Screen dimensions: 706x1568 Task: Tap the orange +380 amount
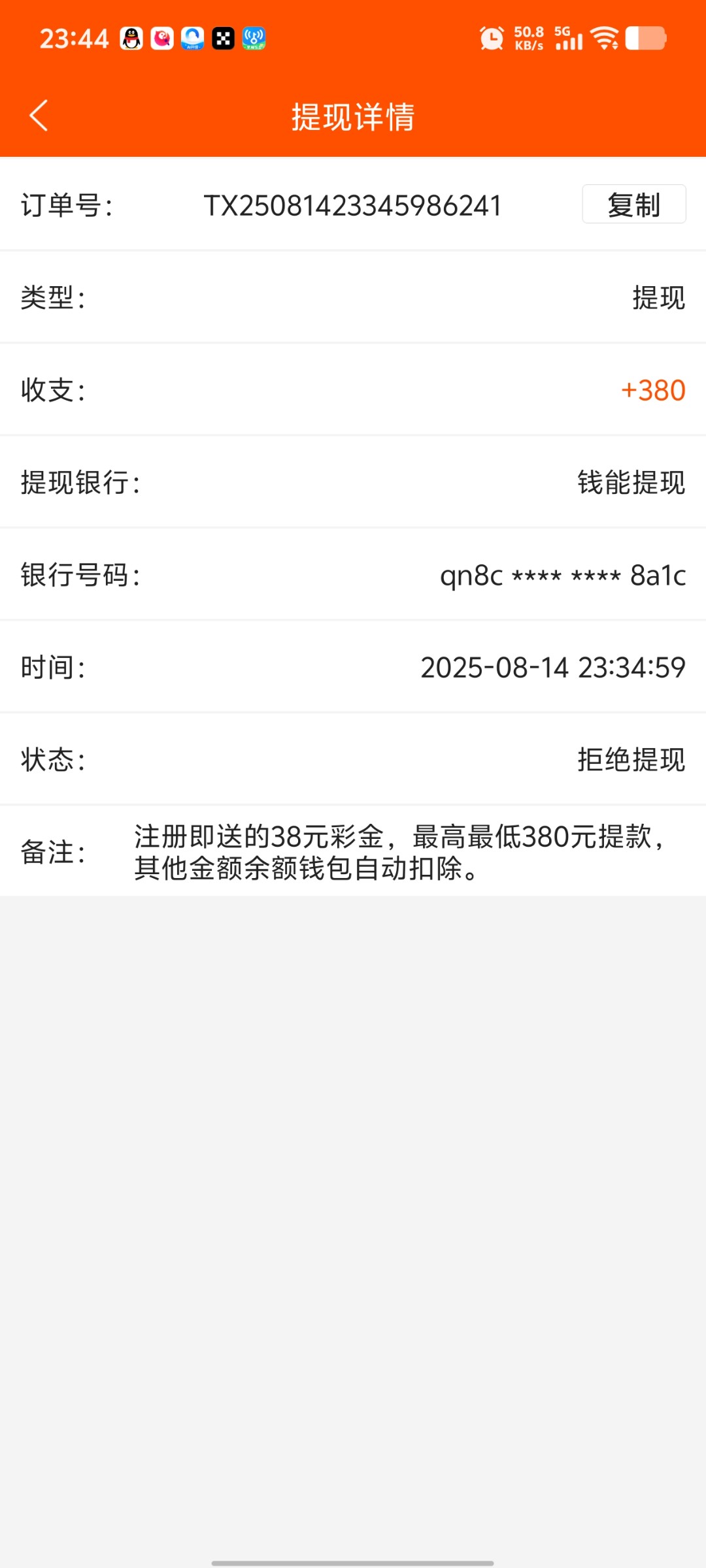pos(652,390)
